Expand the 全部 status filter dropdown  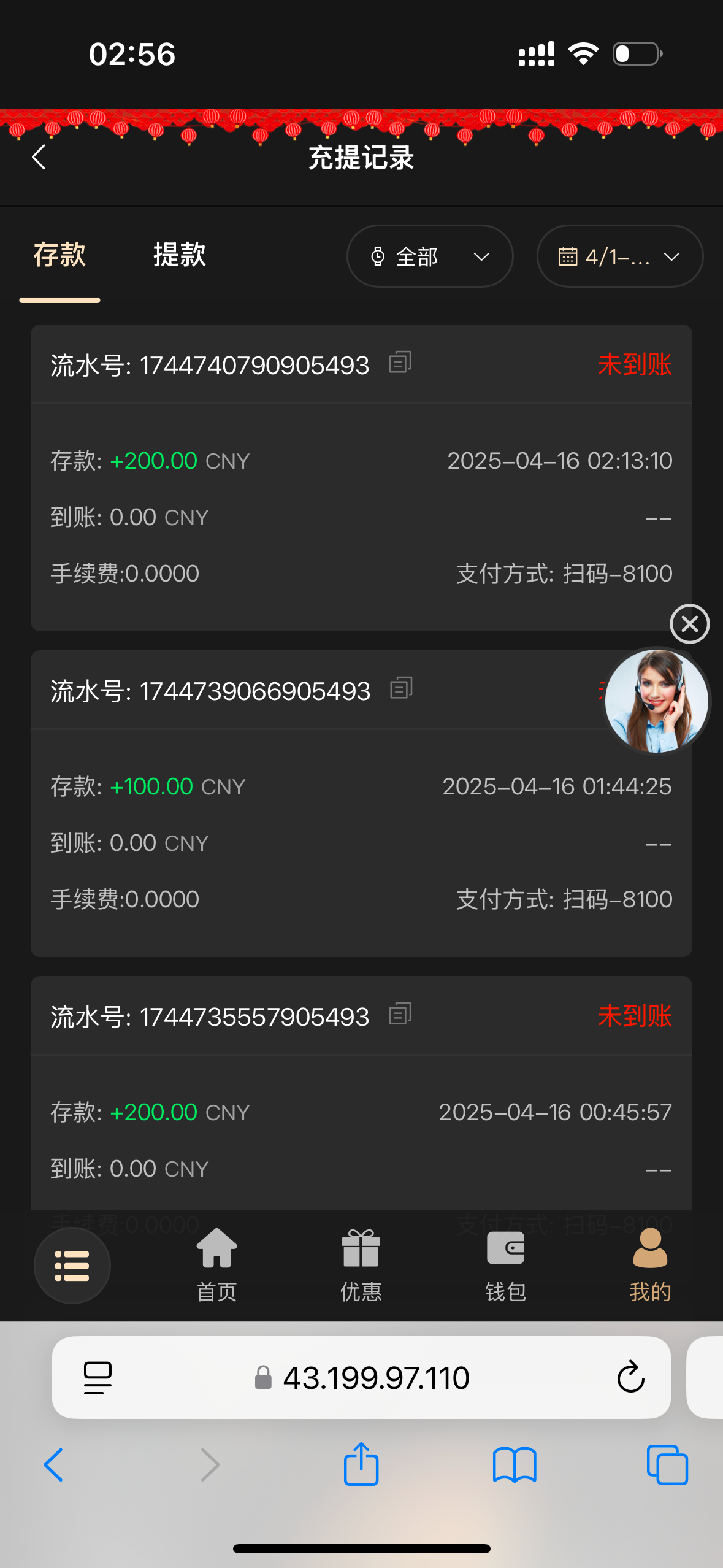[429, 256]
